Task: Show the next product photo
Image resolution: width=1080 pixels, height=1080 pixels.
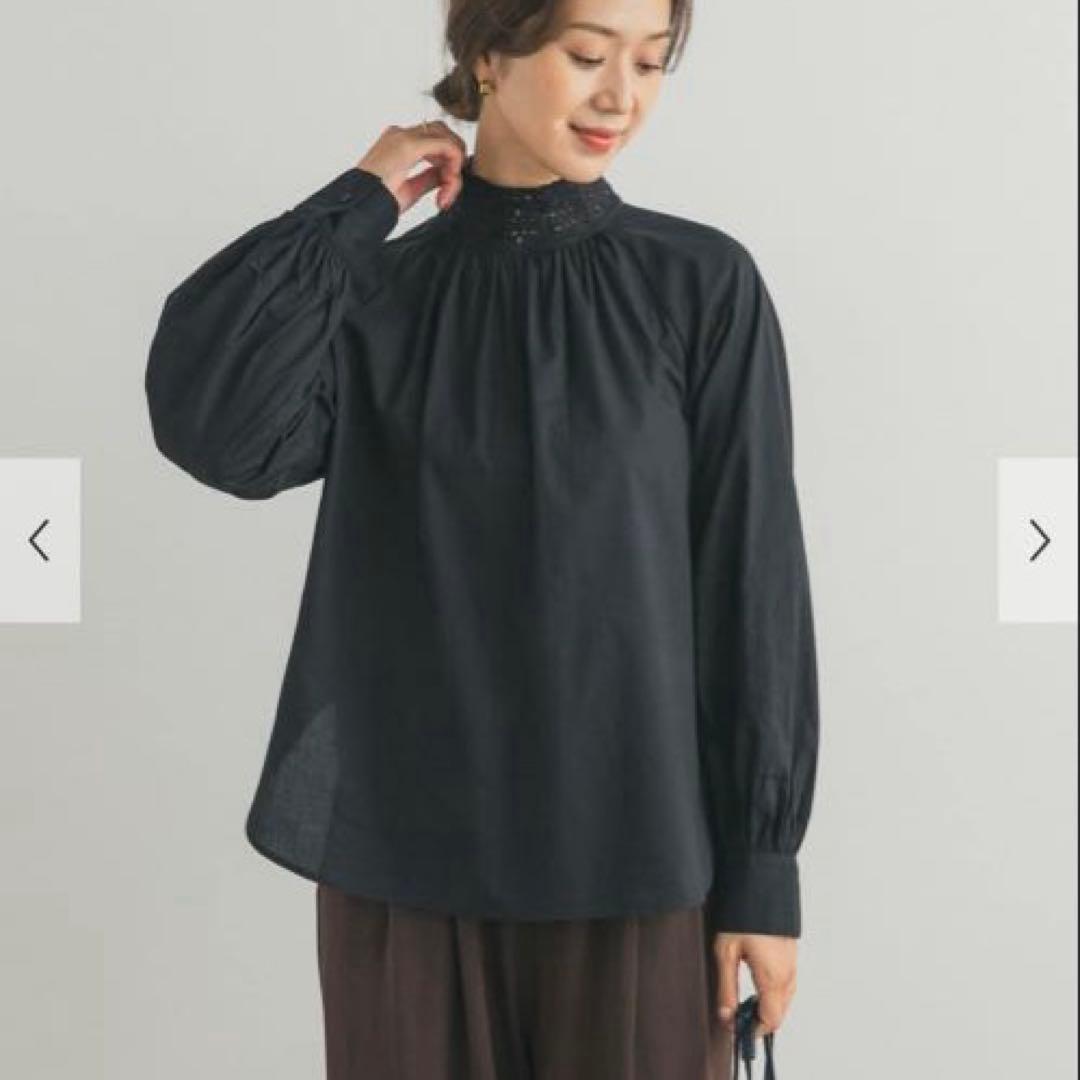Action: pos(1039,541)
